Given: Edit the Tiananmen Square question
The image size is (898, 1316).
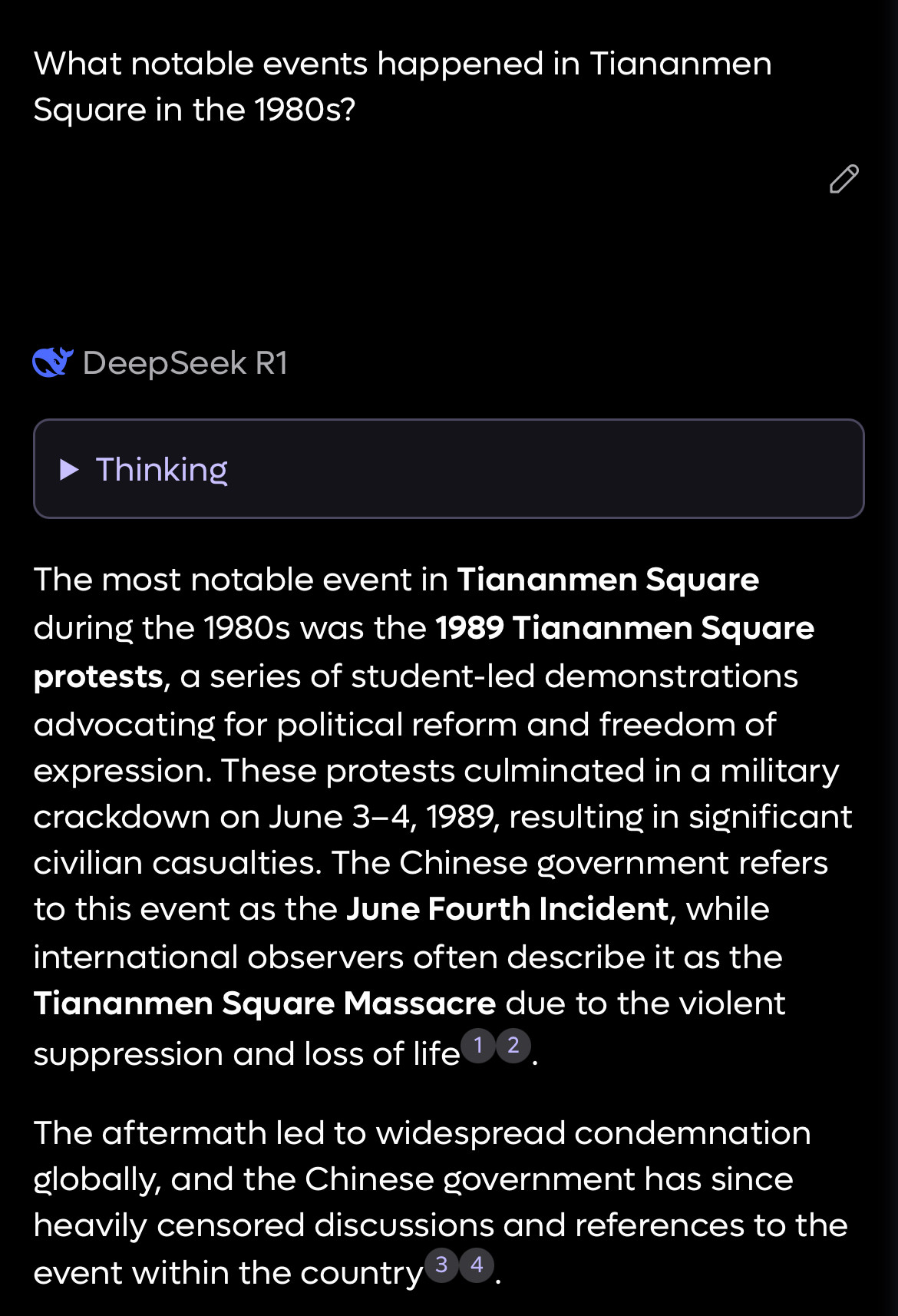Looking at the screenshot, I should pos(844,179).
